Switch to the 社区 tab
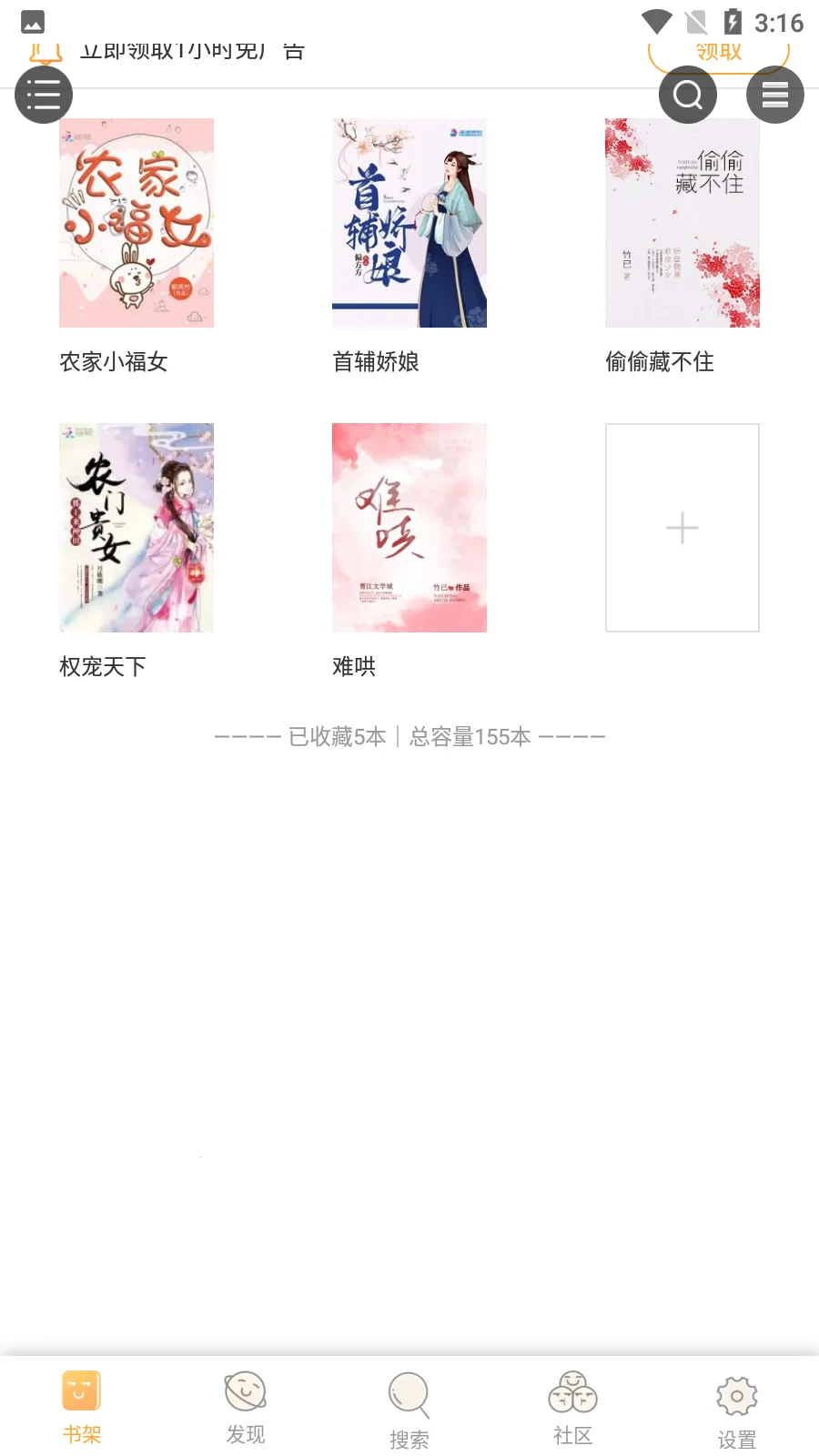 573,1407
